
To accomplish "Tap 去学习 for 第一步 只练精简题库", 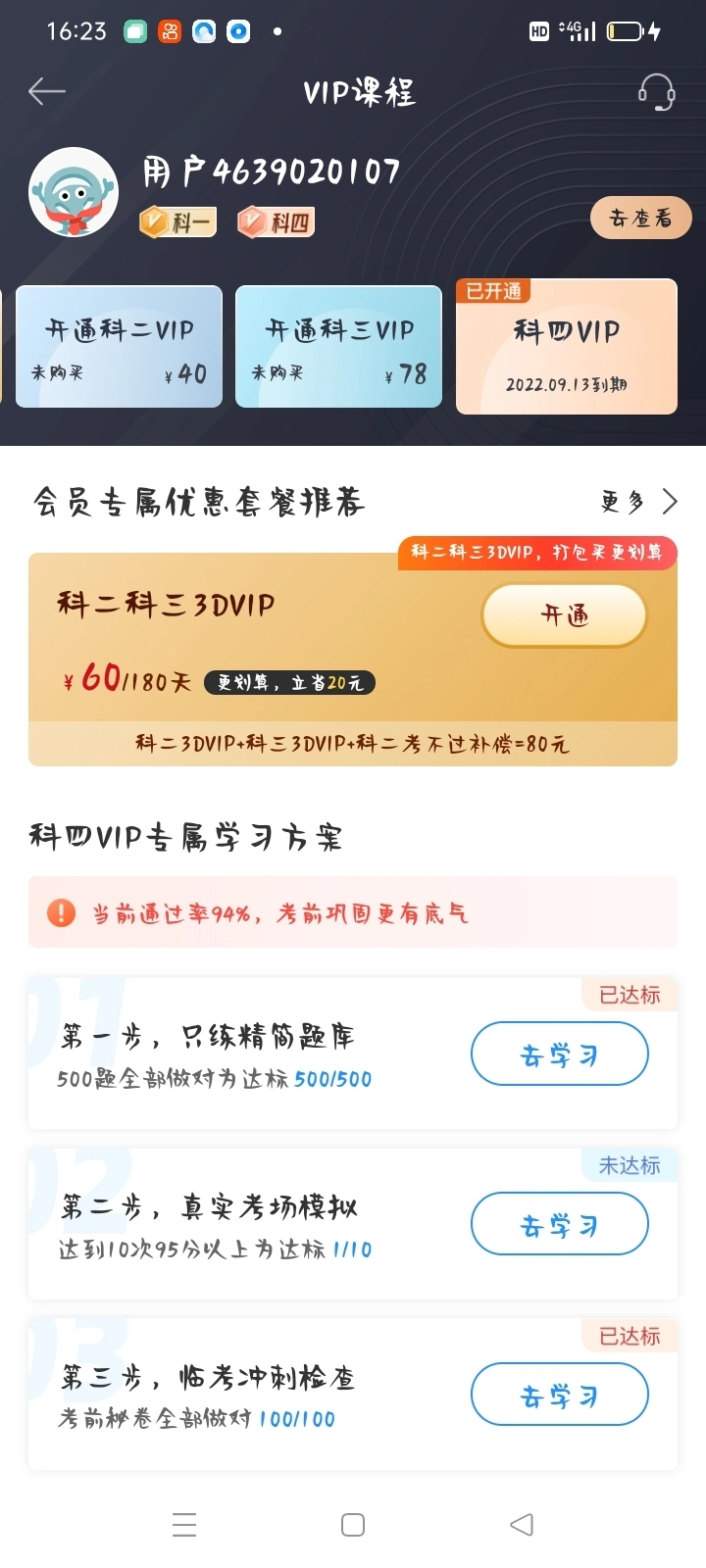I will click(559, 1054).
